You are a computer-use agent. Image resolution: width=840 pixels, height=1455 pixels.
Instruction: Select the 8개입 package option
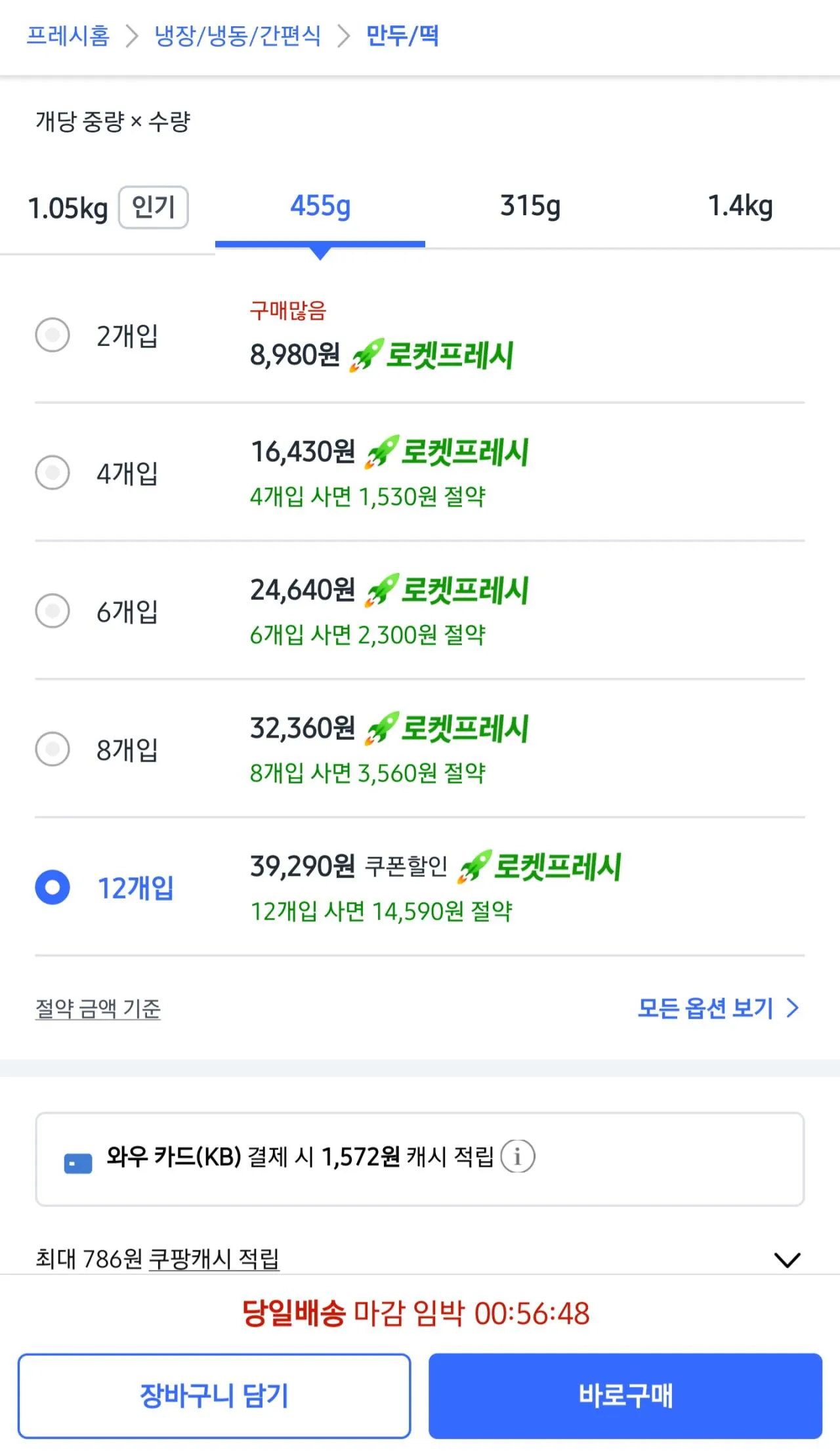tap(52, 749)
